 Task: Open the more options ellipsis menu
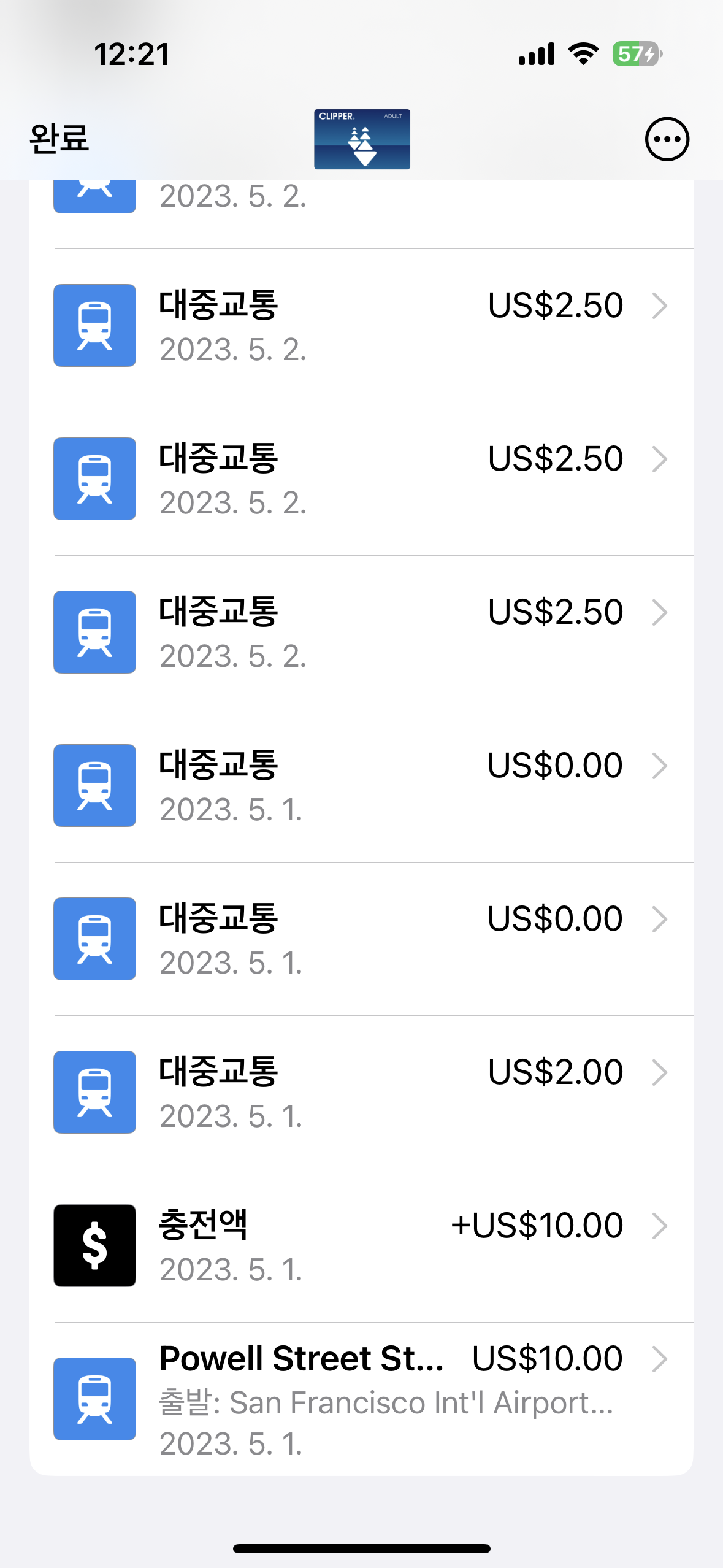(x=667, y=139)
